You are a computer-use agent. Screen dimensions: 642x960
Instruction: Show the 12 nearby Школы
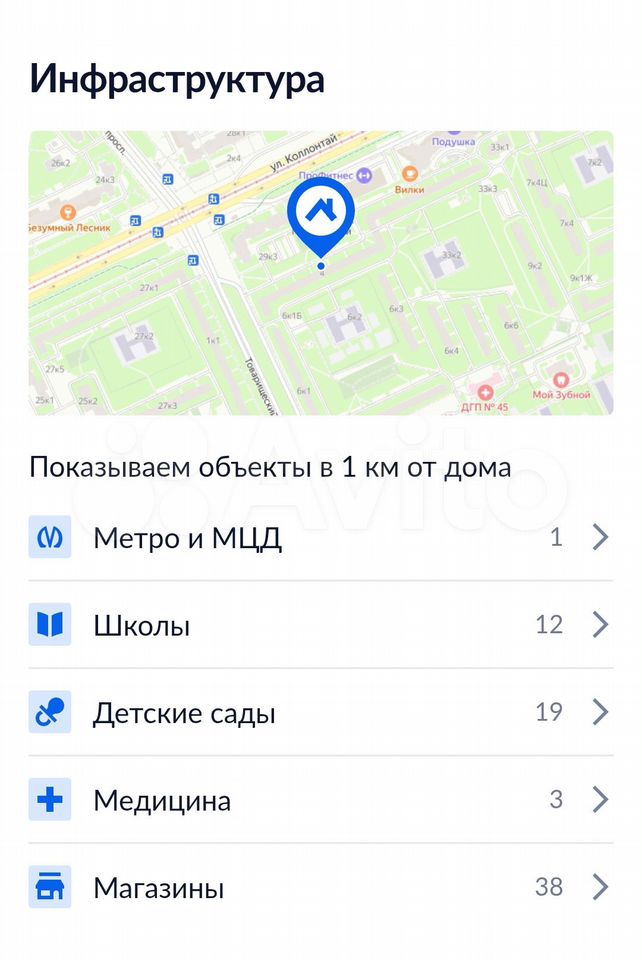(x=320, y=626)
